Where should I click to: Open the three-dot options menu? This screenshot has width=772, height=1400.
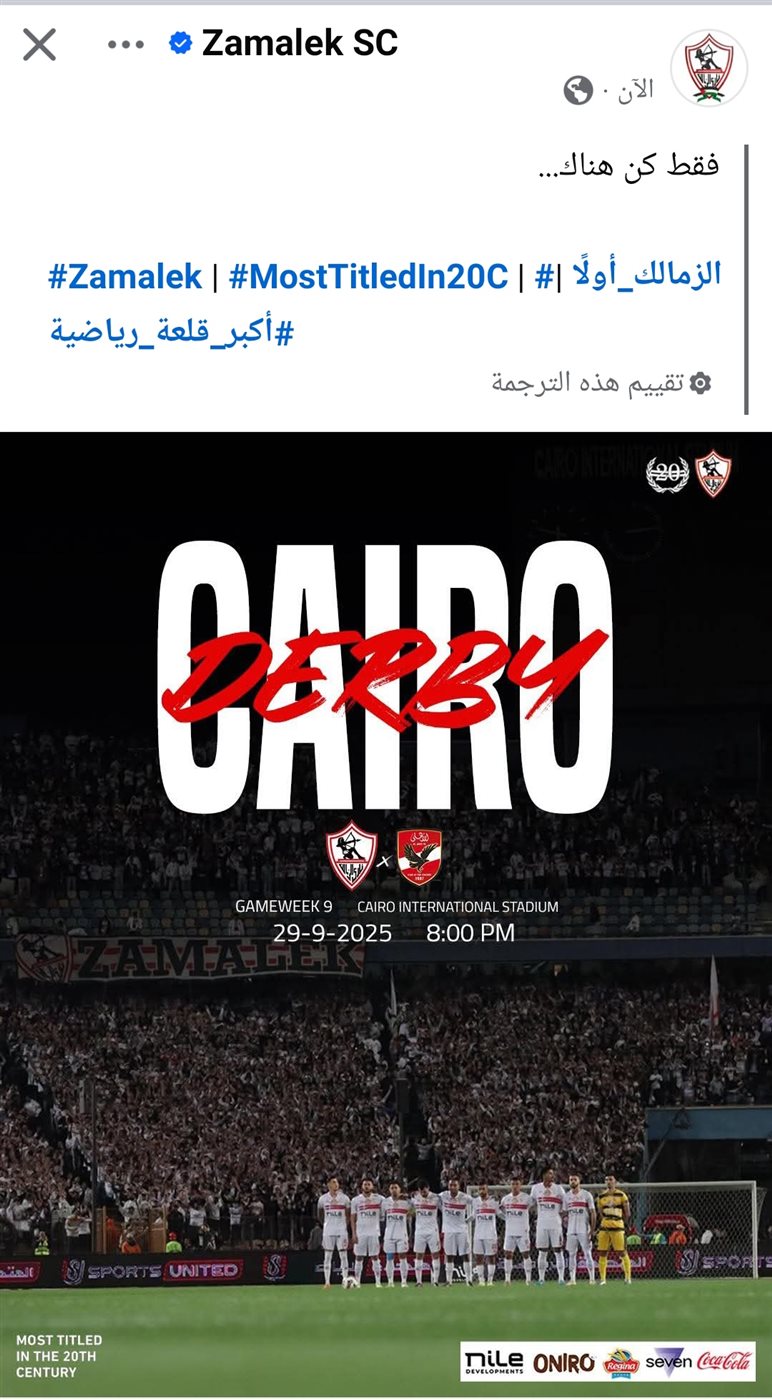pos(126,45)
